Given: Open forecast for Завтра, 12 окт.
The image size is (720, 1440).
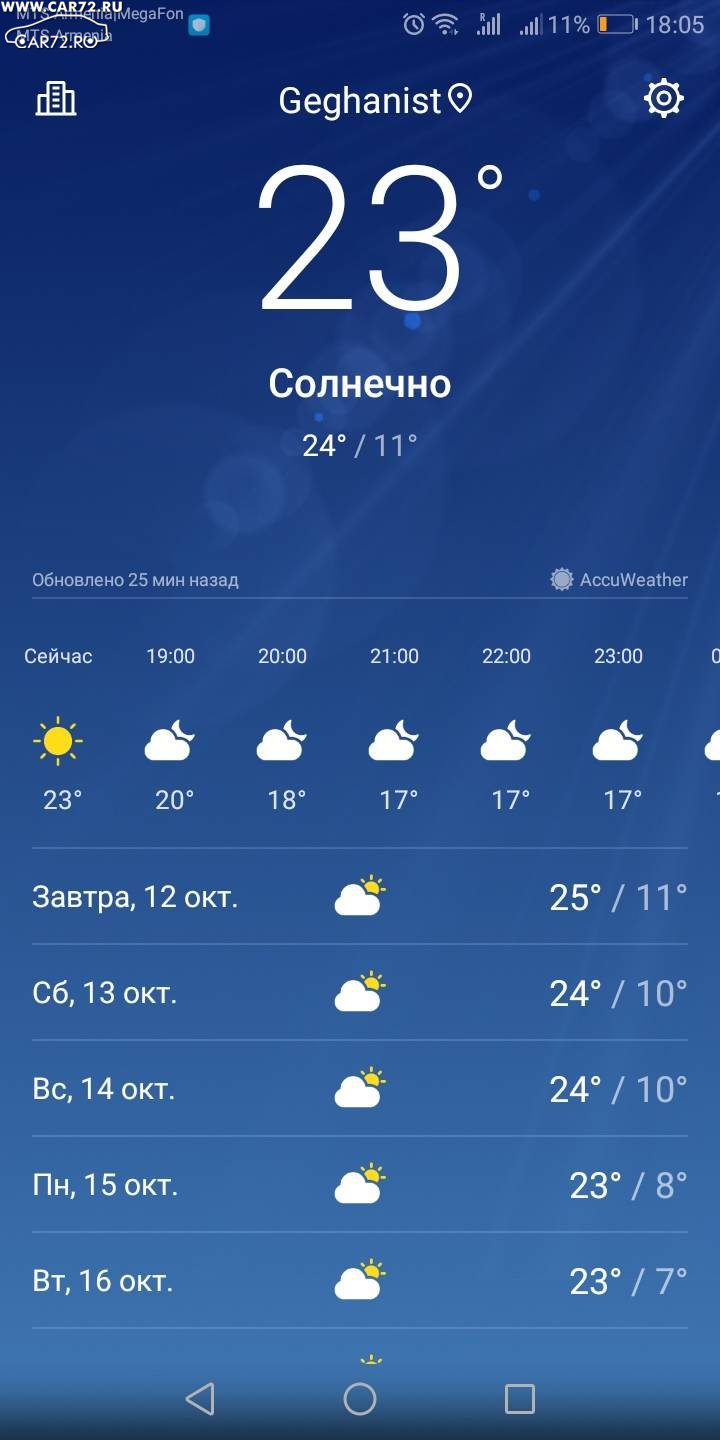Looking at the screenshot, I should click(360, 897).
